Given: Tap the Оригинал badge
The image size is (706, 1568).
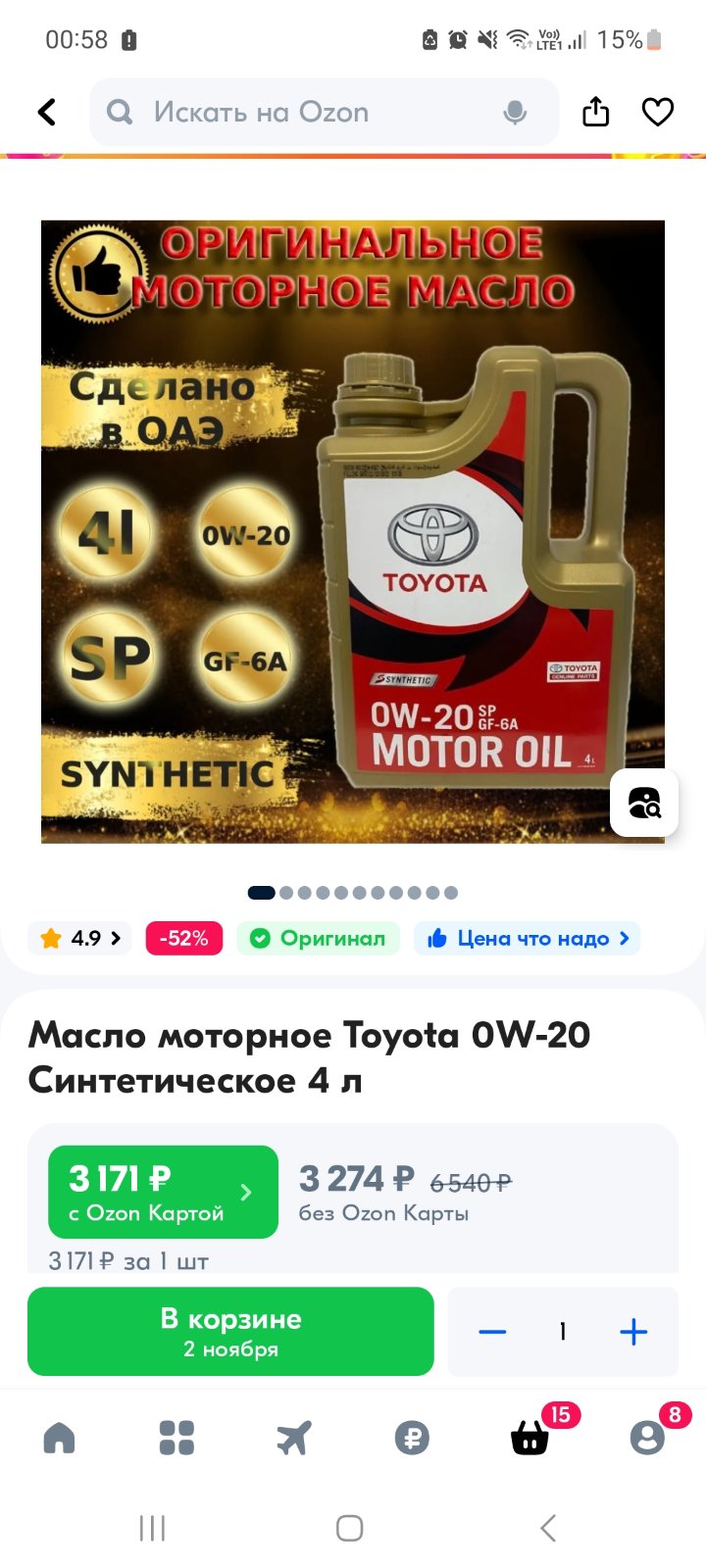Looking at the screenshot, I should (318, 939).
